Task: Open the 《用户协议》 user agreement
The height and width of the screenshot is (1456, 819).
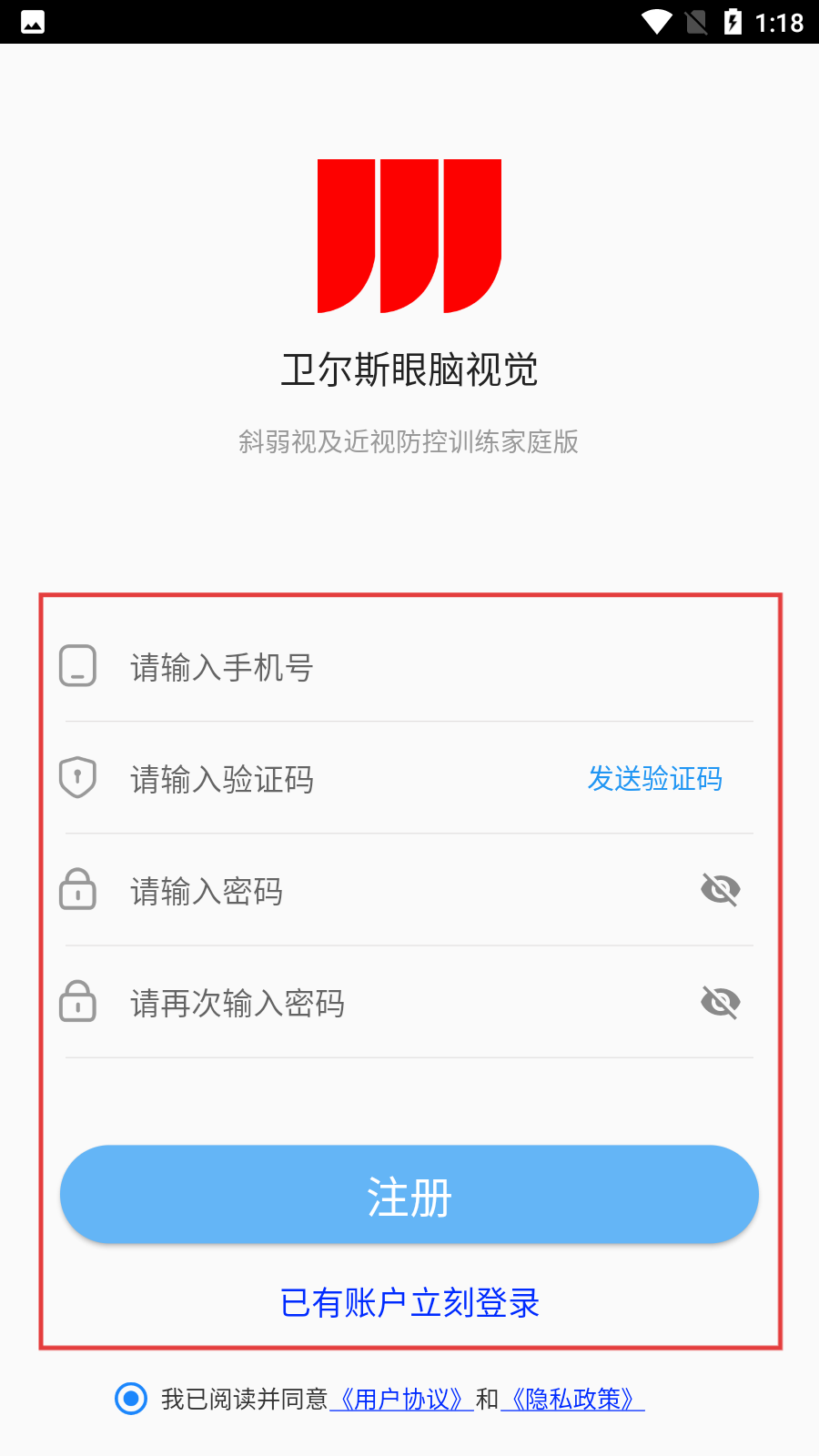Action: point(401,1399)
